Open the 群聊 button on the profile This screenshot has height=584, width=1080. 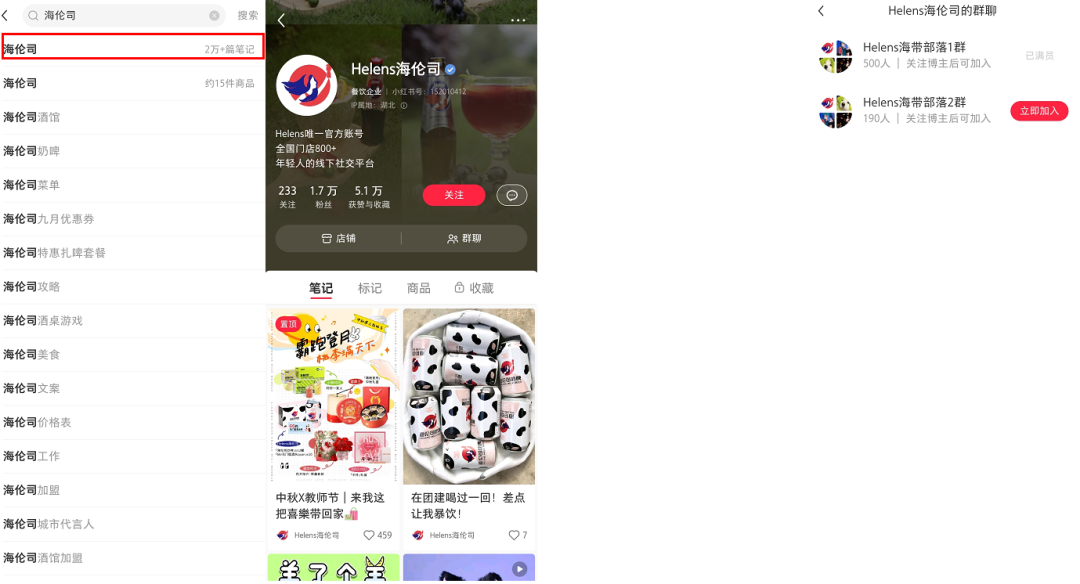(464, 238)
